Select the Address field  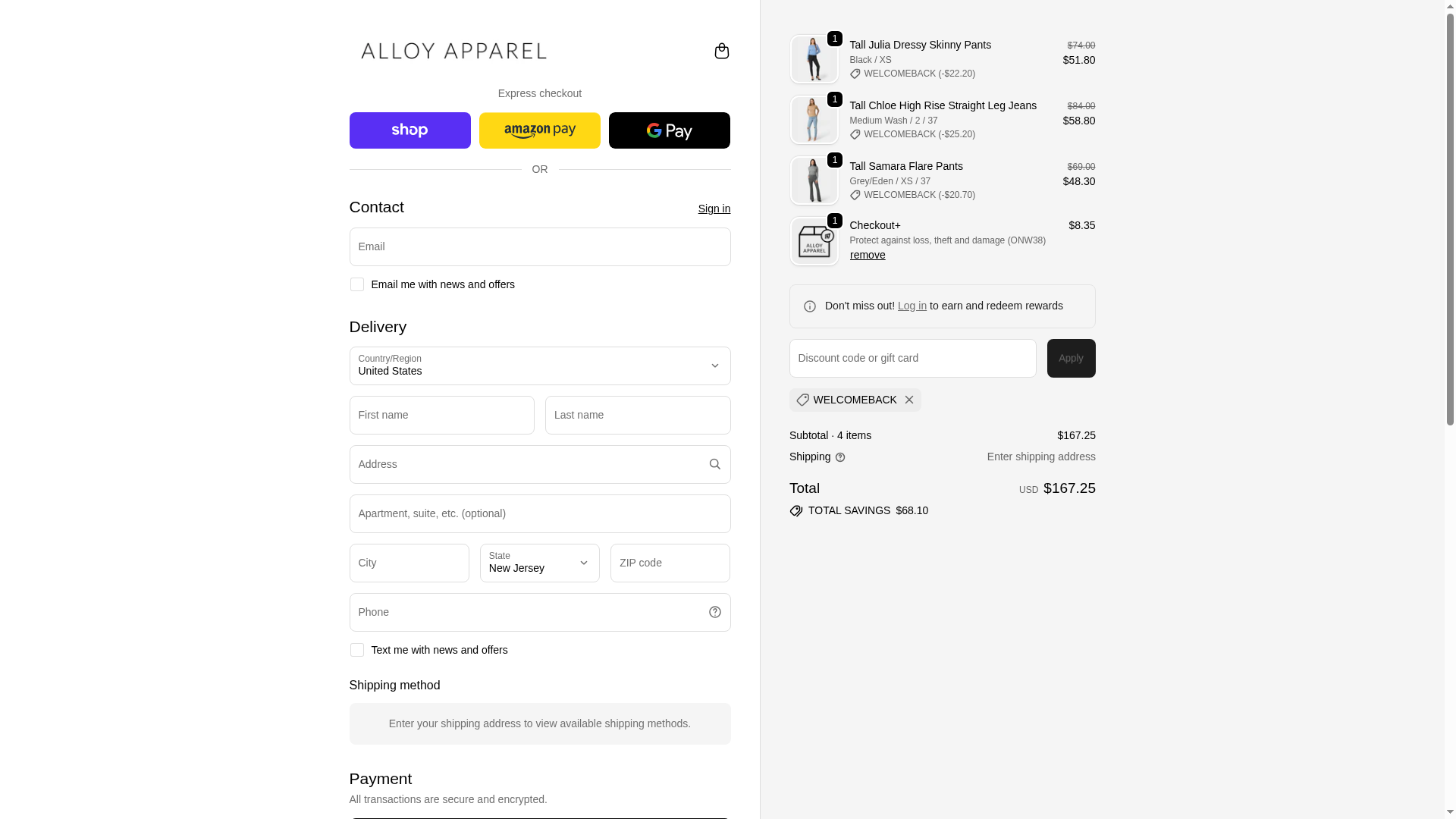(527, 465)
